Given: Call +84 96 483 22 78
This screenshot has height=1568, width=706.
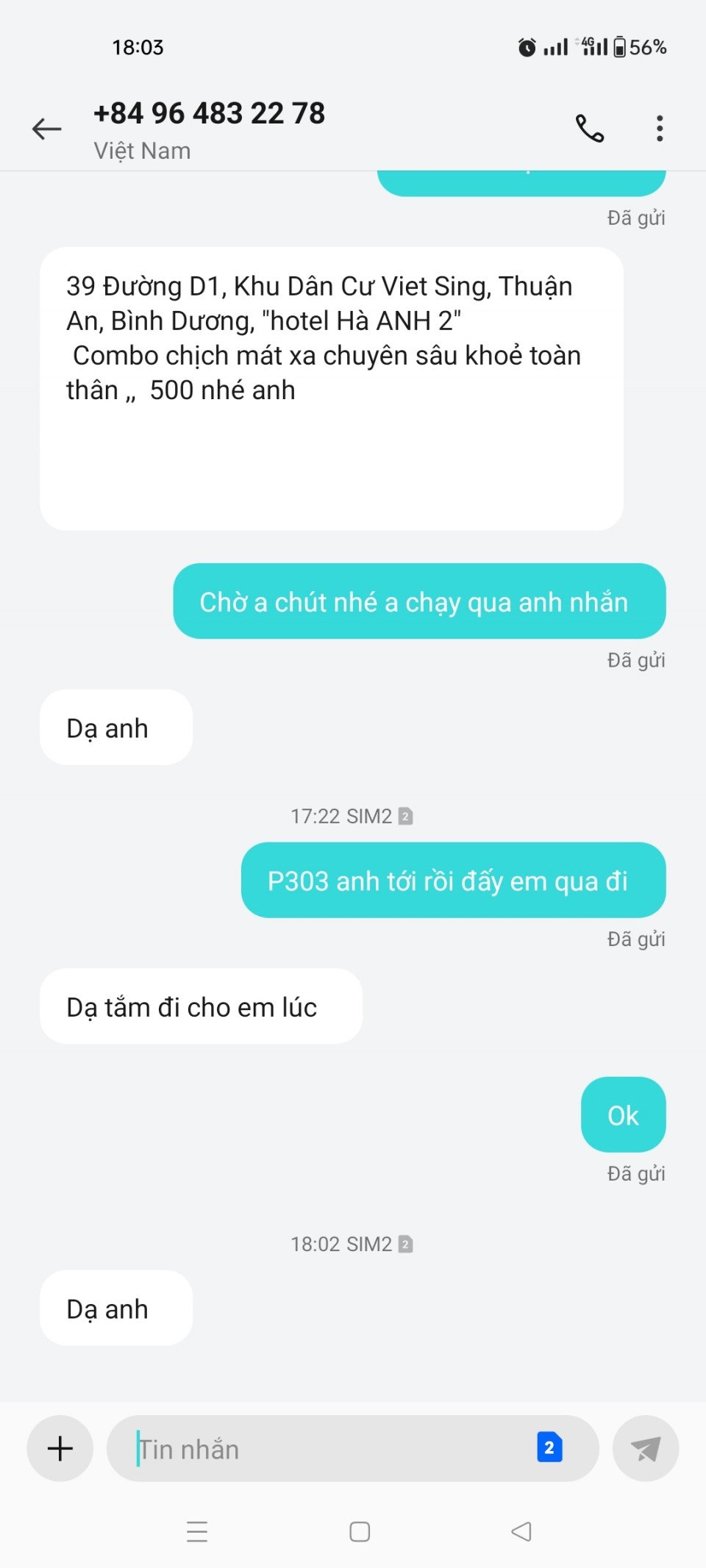Looking at the screenshot, I should pyautogui.click(x=589, y=129).
